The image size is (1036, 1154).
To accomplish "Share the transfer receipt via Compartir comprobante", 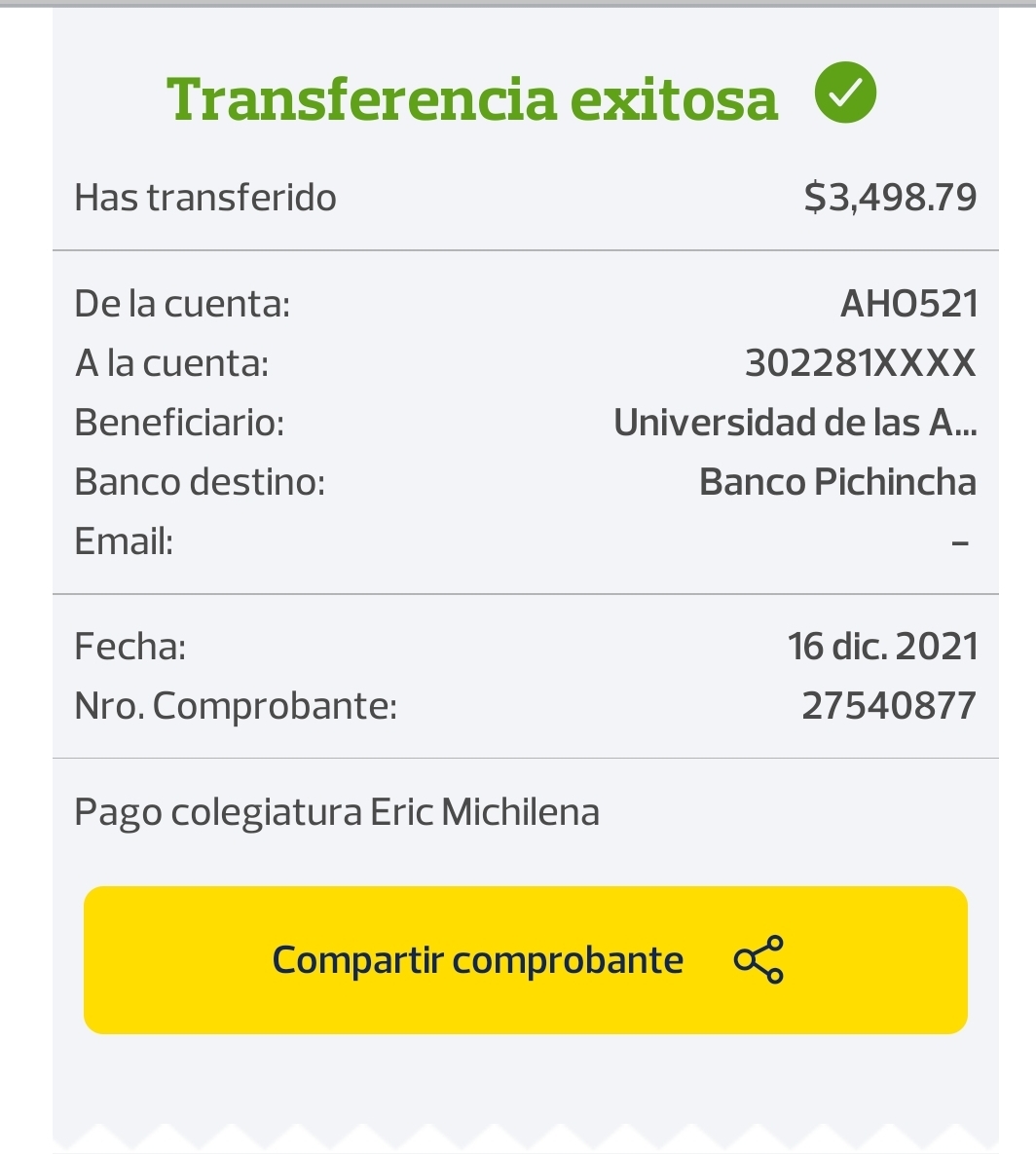I will pos(526,959).
